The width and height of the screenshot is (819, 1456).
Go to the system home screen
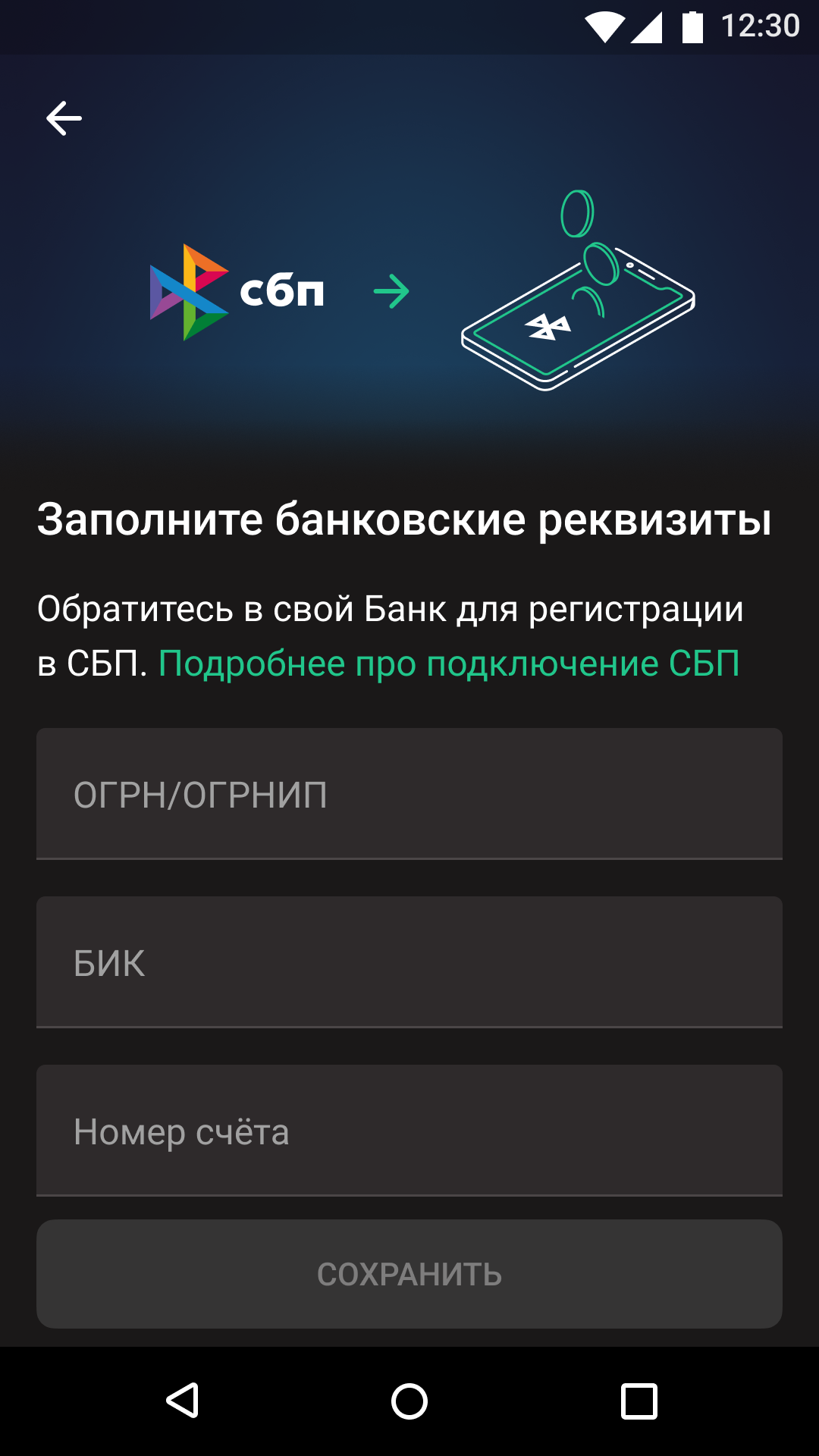(x=409, y=1401)
